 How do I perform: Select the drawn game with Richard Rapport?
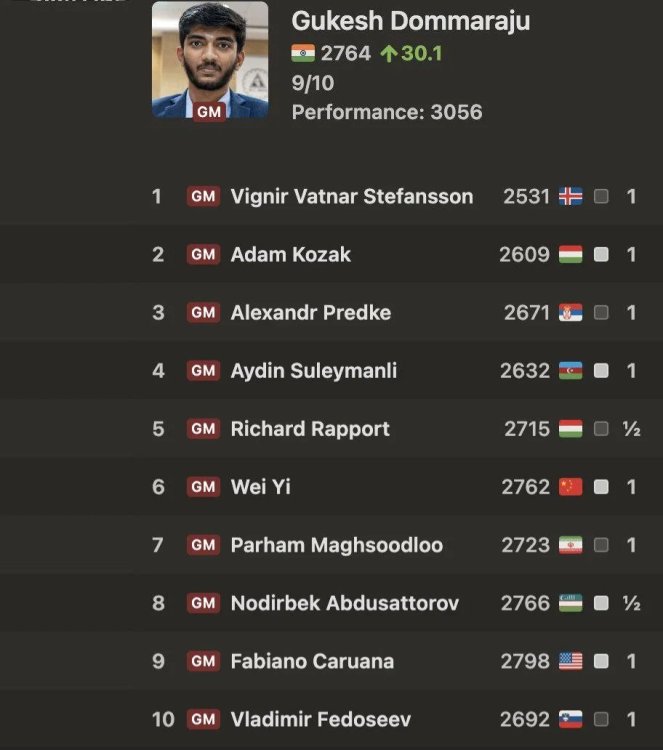pyautogui.click(x=310, y=429)
